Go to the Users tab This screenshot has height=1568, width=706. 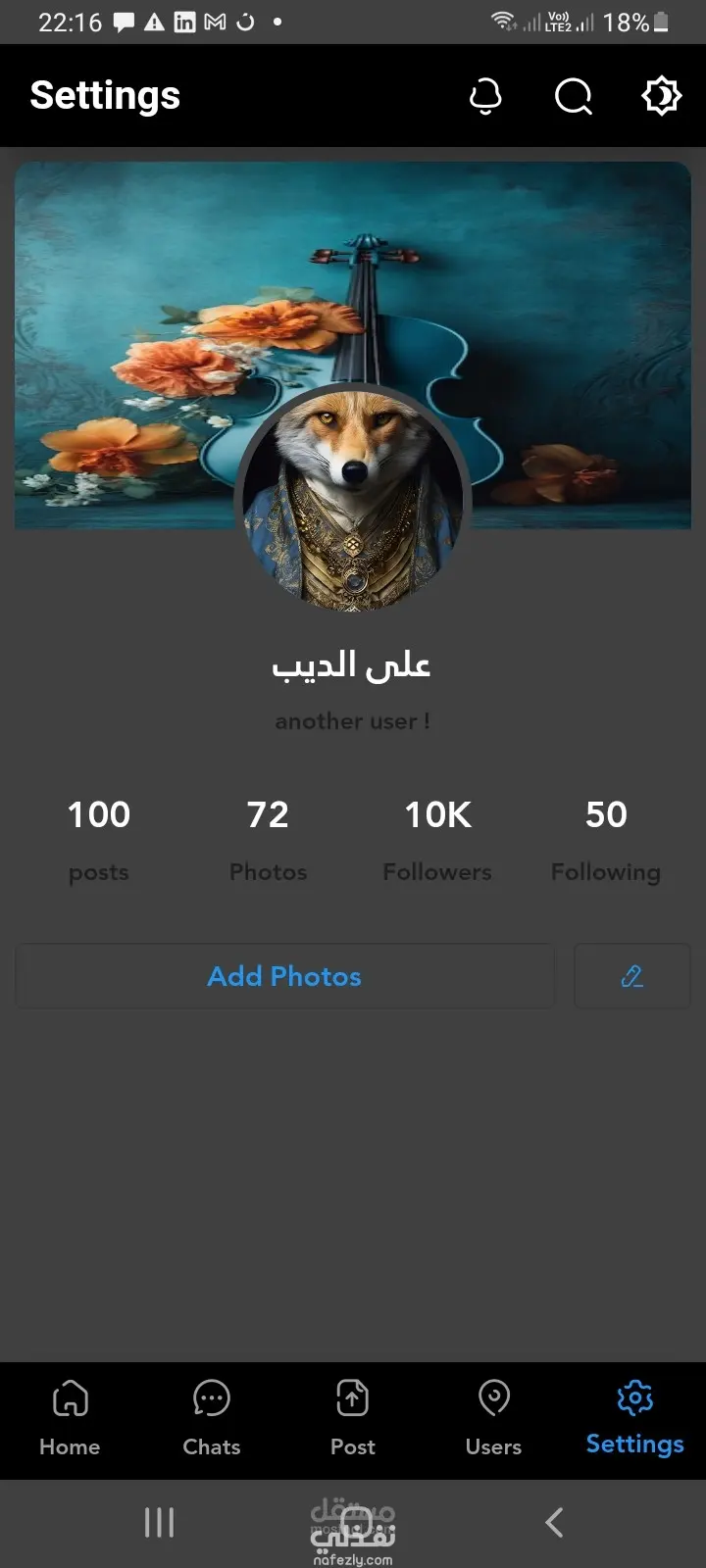(493, 1417)
